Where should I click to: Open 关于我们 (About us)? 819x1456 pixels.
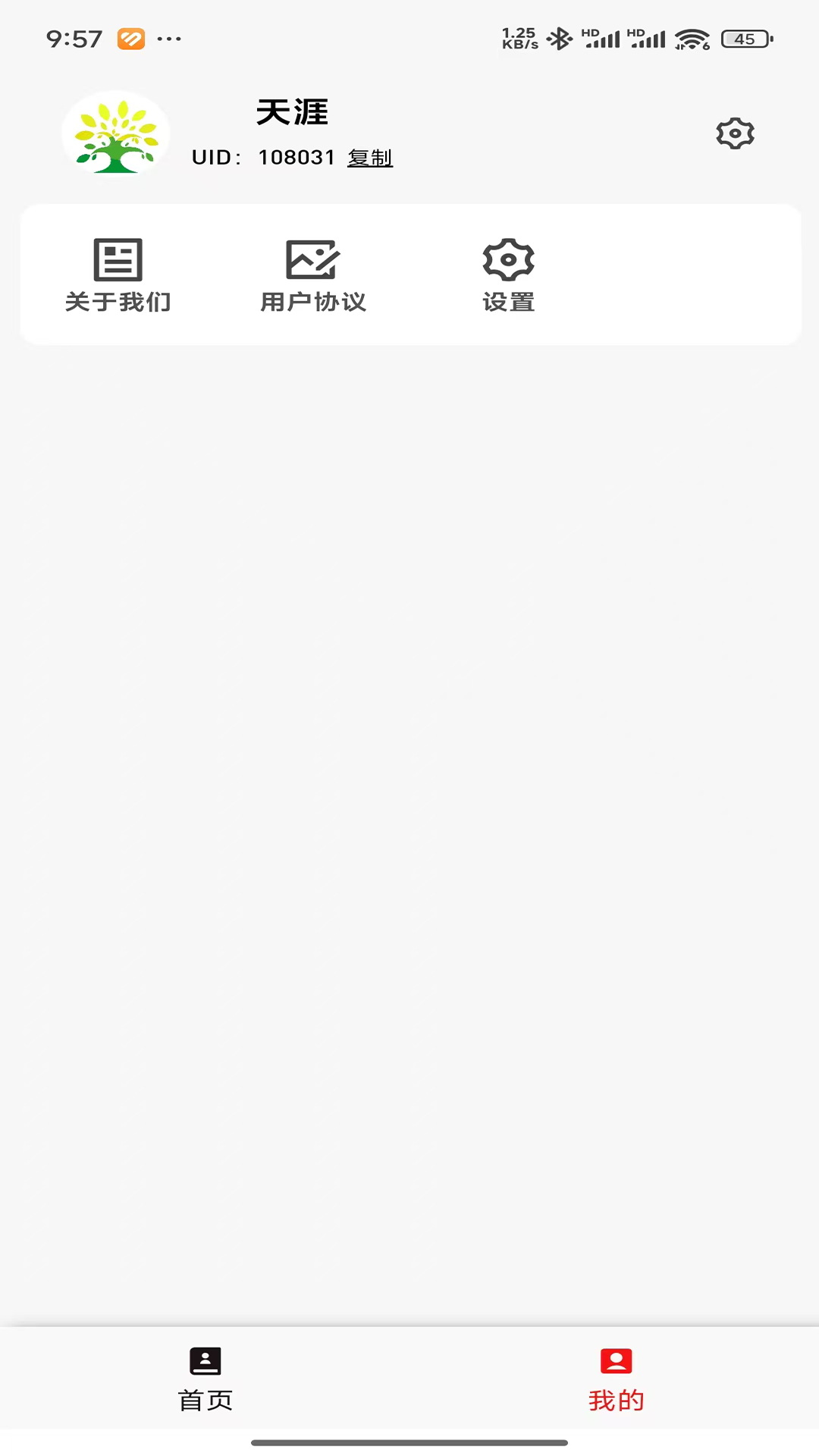pos(118,275)
